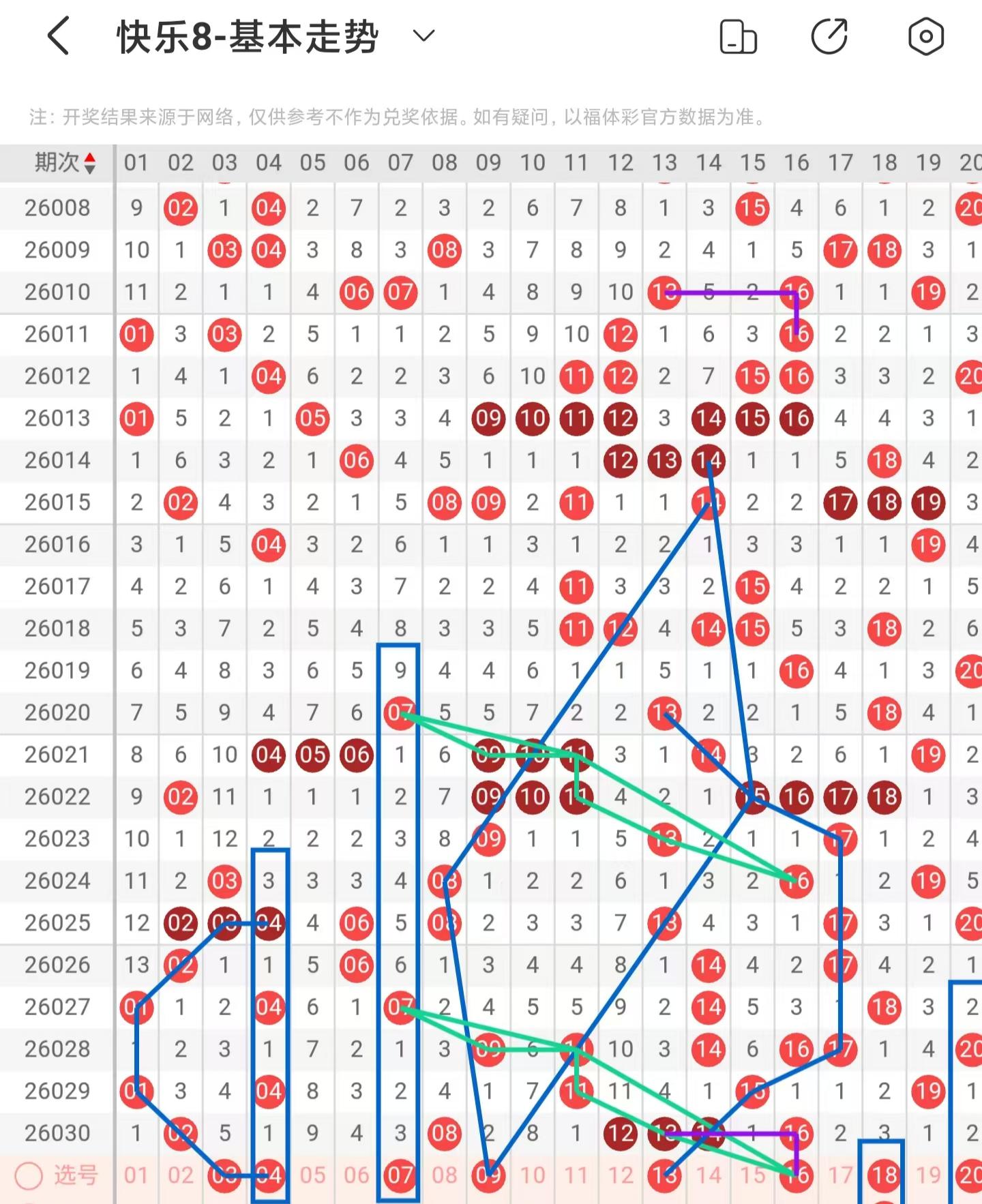Open the chart settings gear icon
This screenshot has height=1204, width=982.
pos(925,37)
